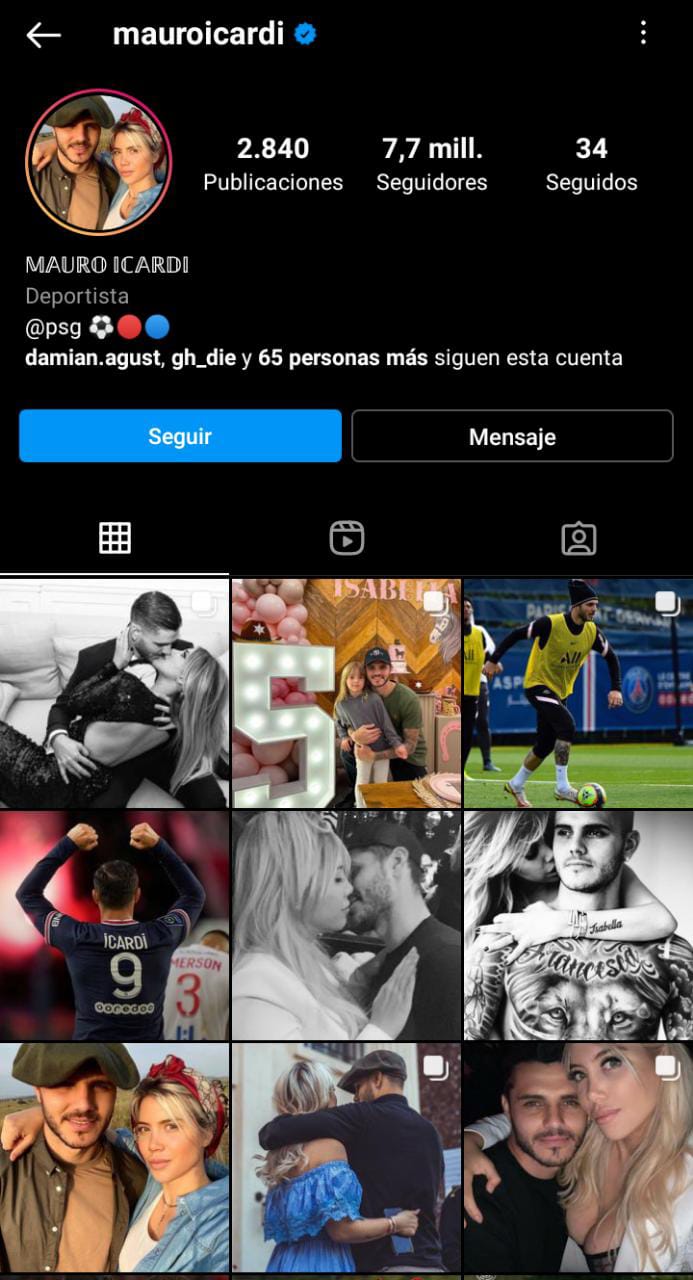Open the black-and-white tattooed chest post
The width and height of the screenshot is (693, 1280).
point(578,925)
